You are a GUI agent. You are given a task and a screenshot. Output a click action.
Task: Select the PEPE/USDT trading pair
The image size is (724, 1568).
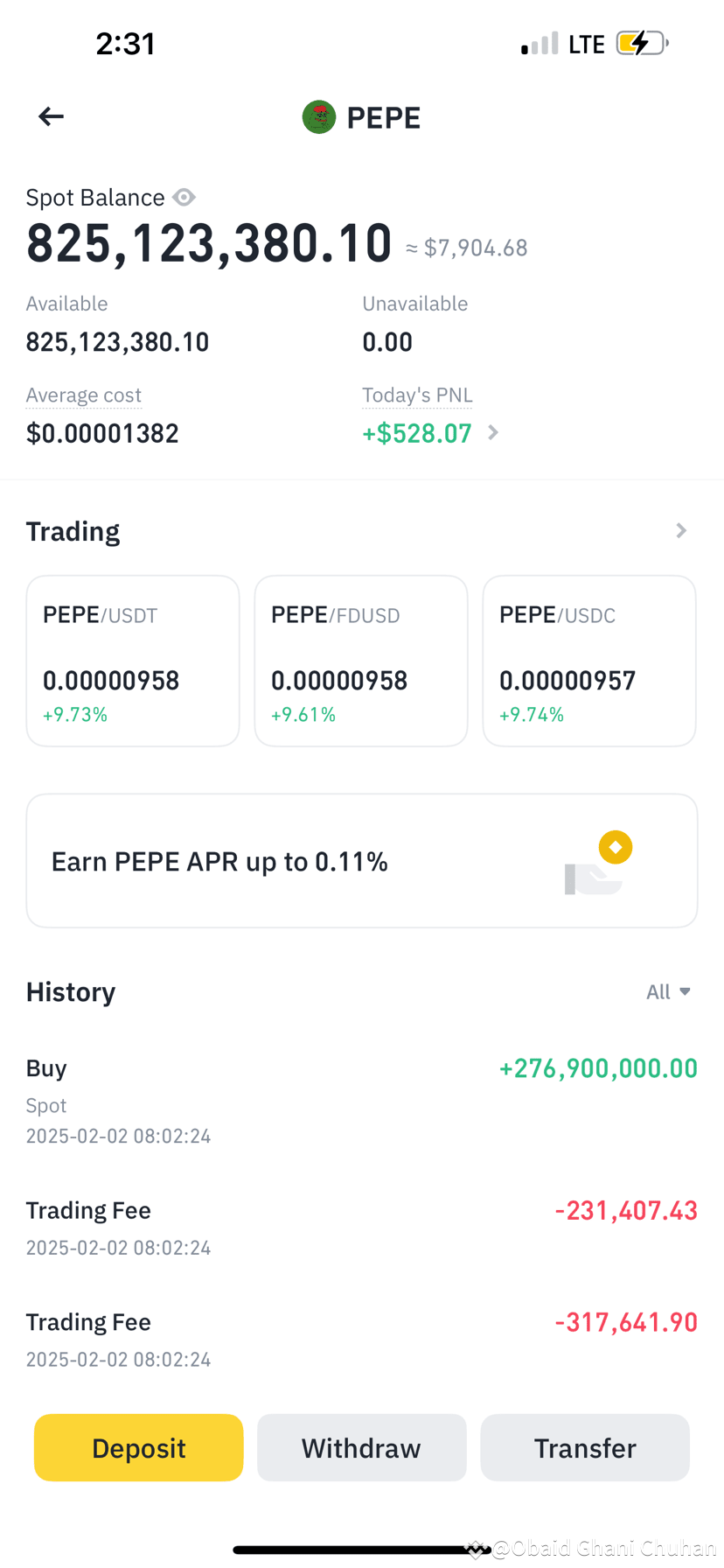(x=132, y=661)
